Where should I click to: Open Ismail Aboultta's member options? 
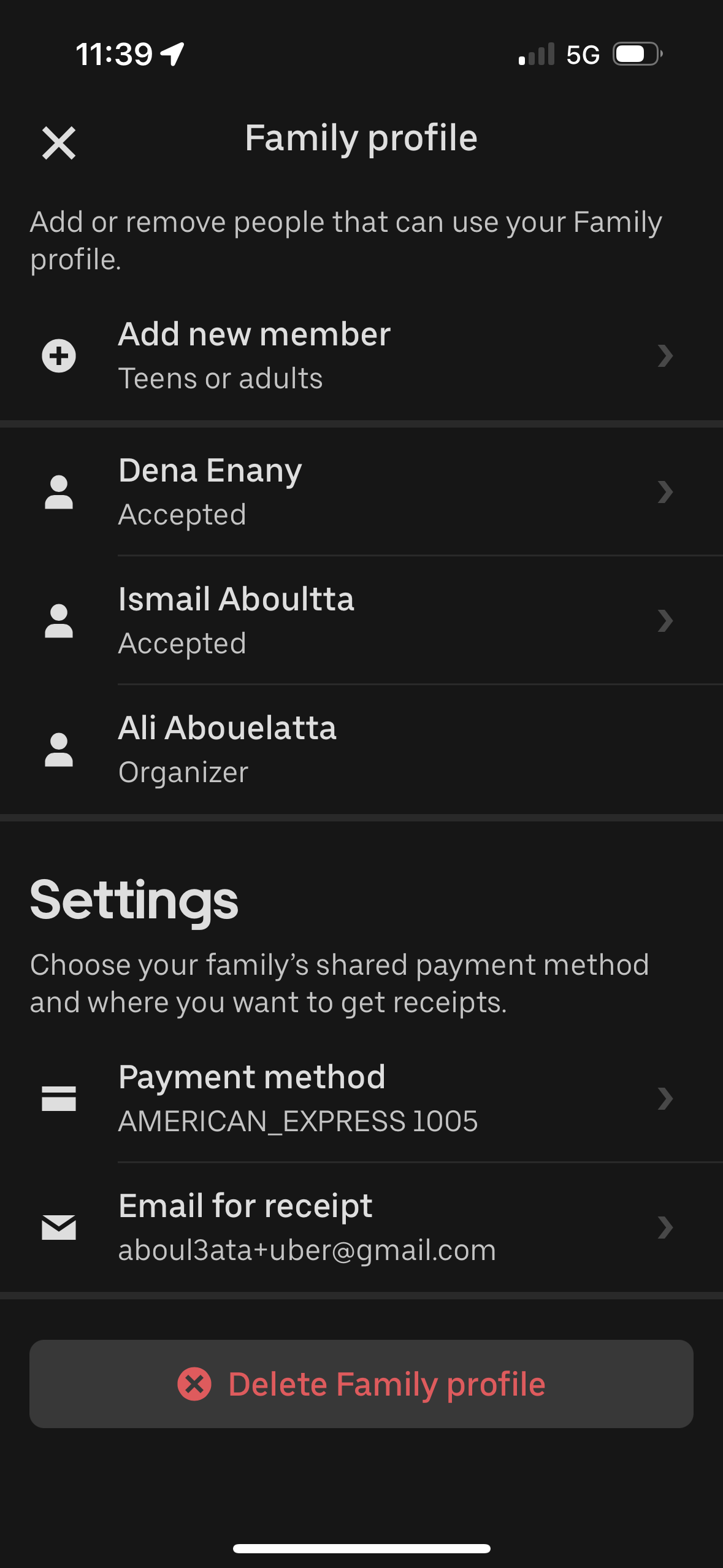pos(665,621)
